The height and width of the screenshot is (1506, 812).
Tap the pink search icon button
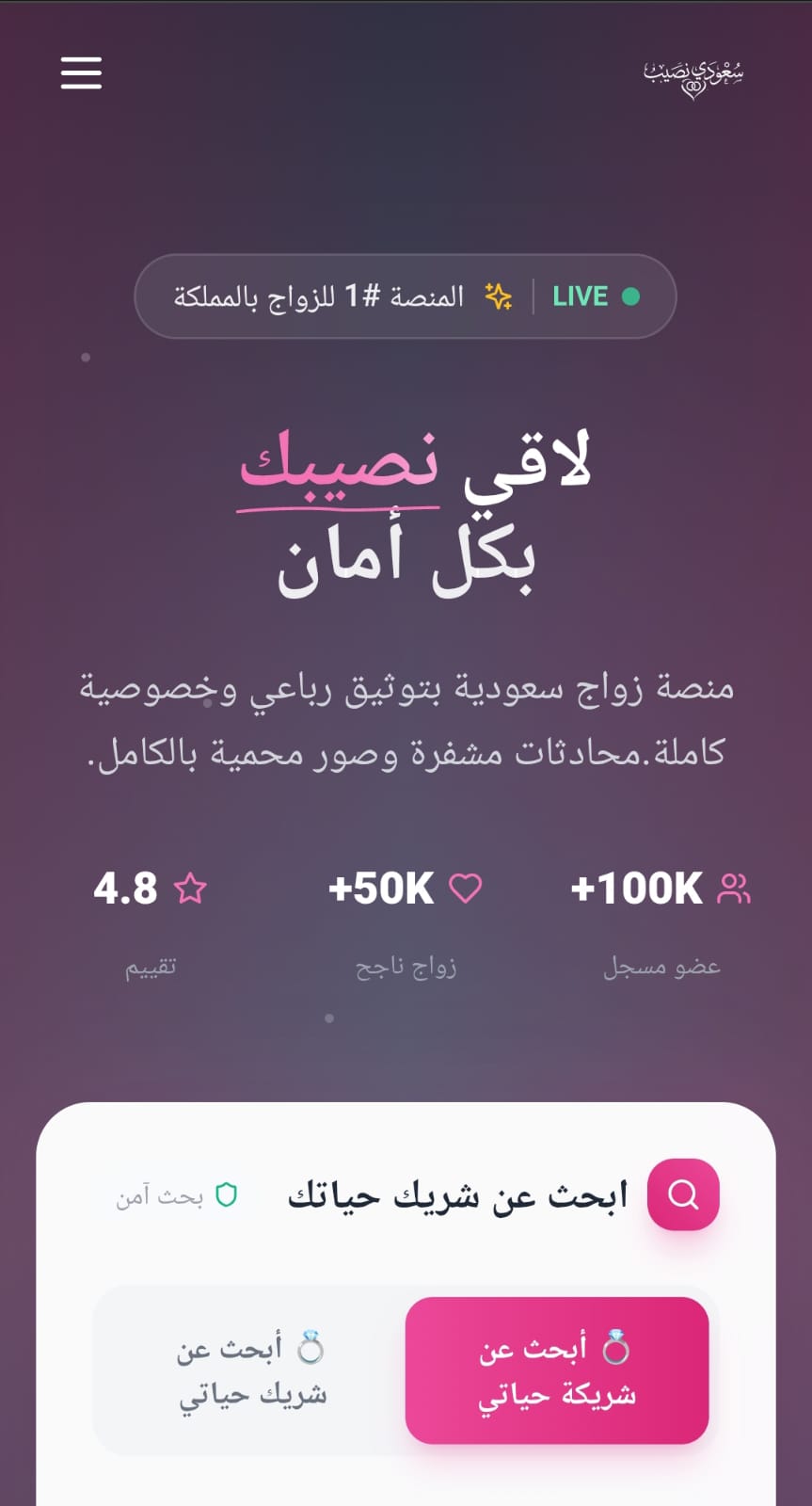point(683,1194)
